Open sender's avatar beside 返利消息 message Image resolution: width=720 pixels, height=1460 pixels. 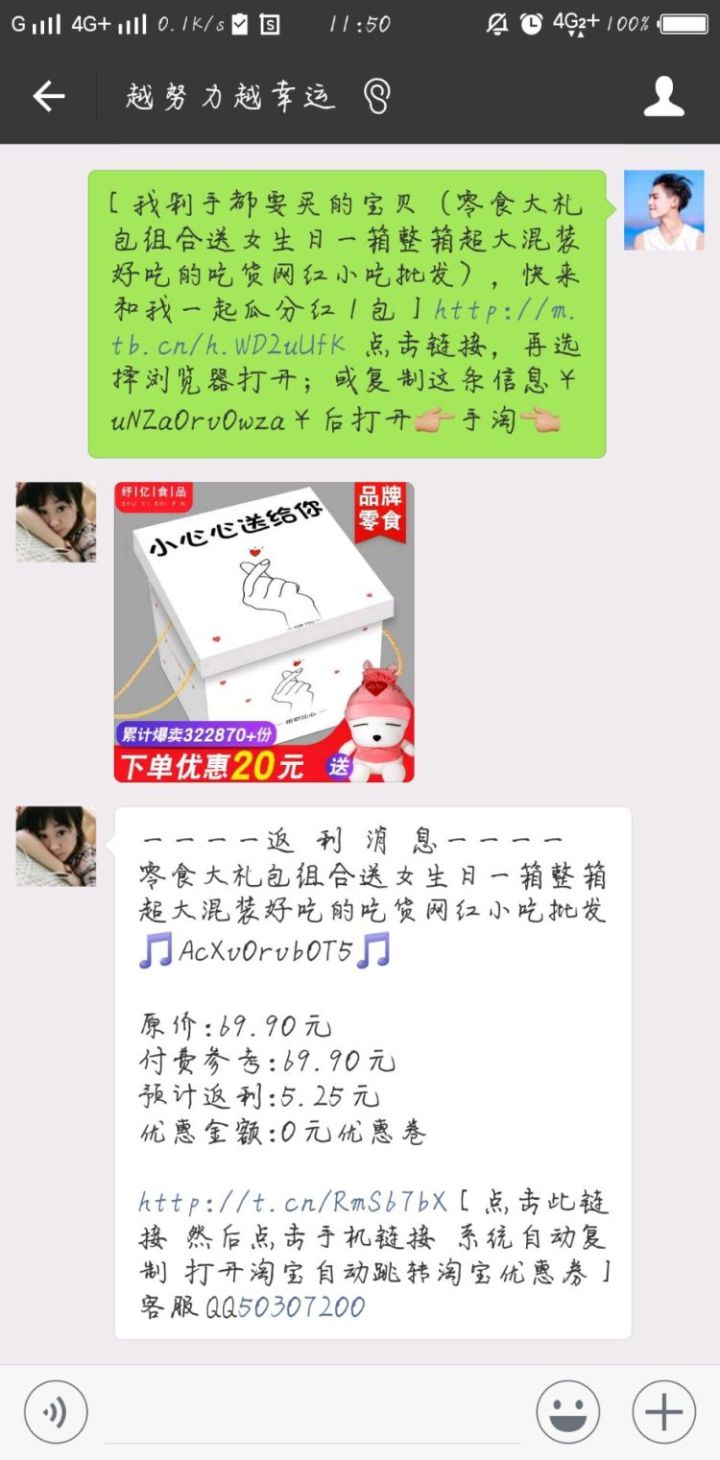tap(56, 846)
